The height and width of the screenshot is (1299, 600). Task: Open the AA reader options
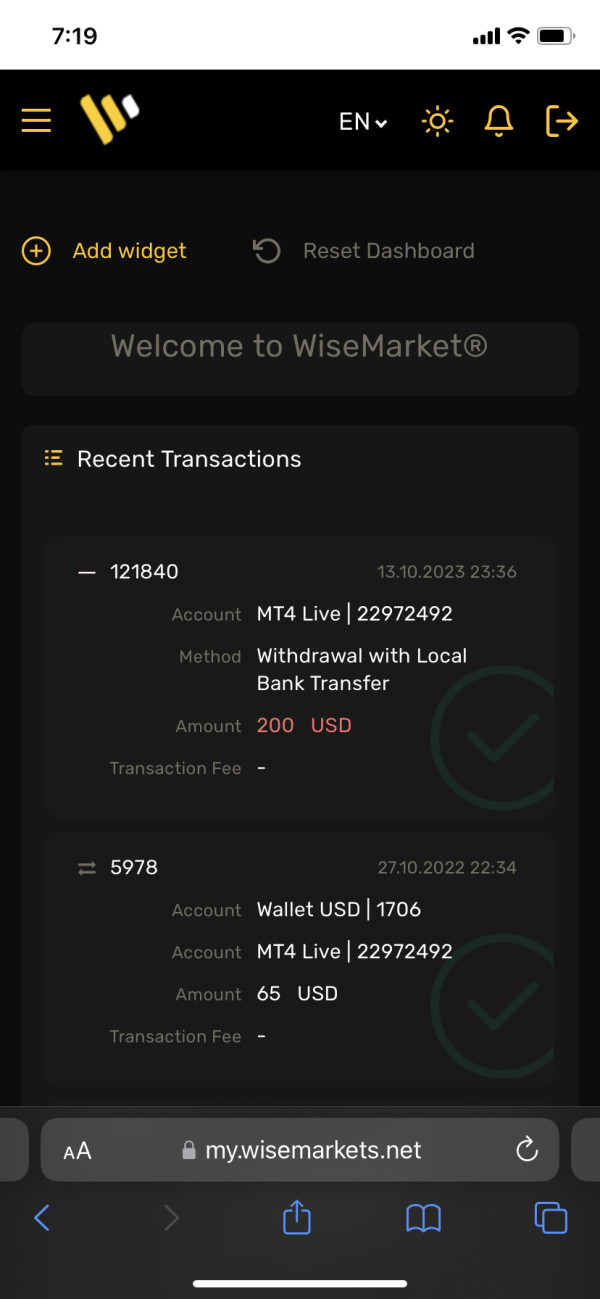77,1151
